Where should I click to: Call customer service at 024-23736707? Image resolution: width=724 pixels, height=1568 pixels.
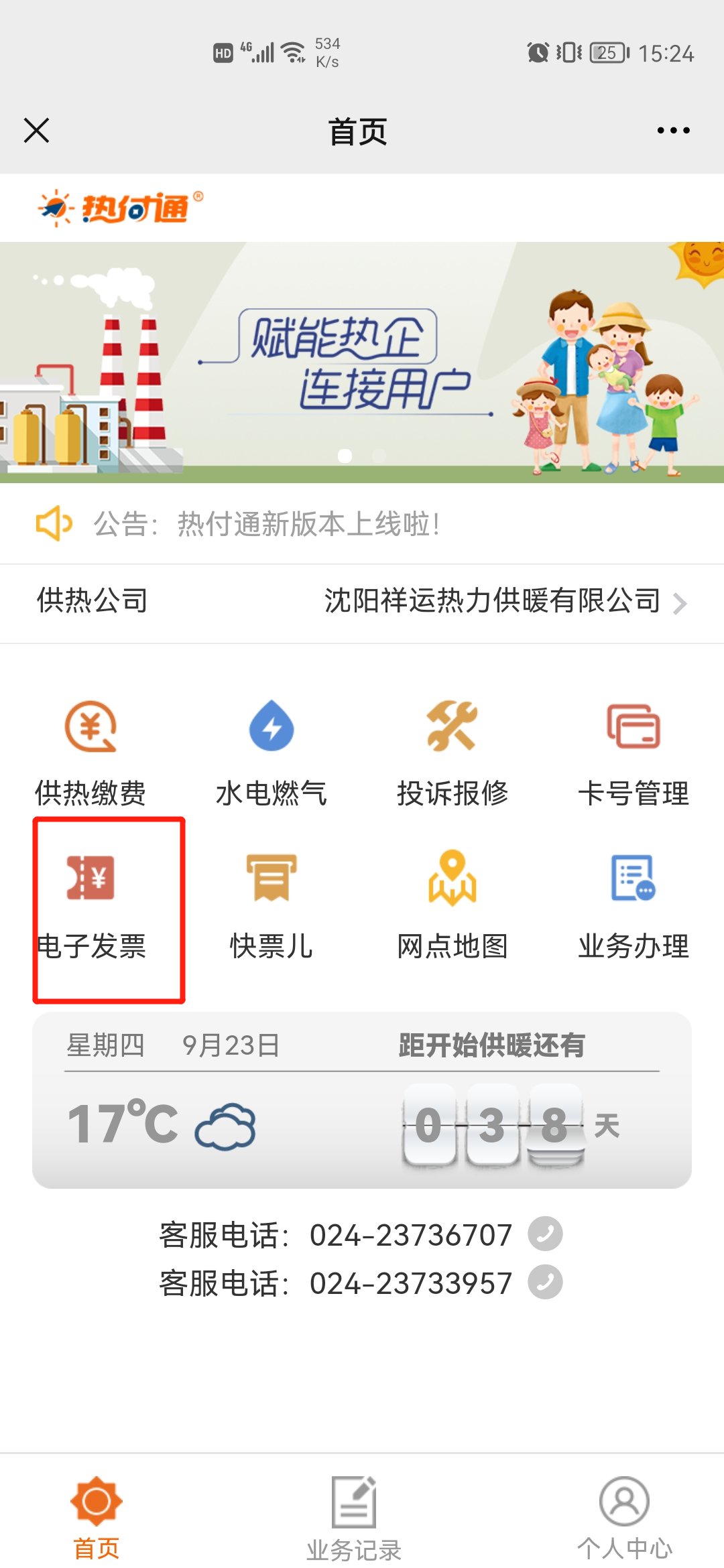tap(545, 1234)
